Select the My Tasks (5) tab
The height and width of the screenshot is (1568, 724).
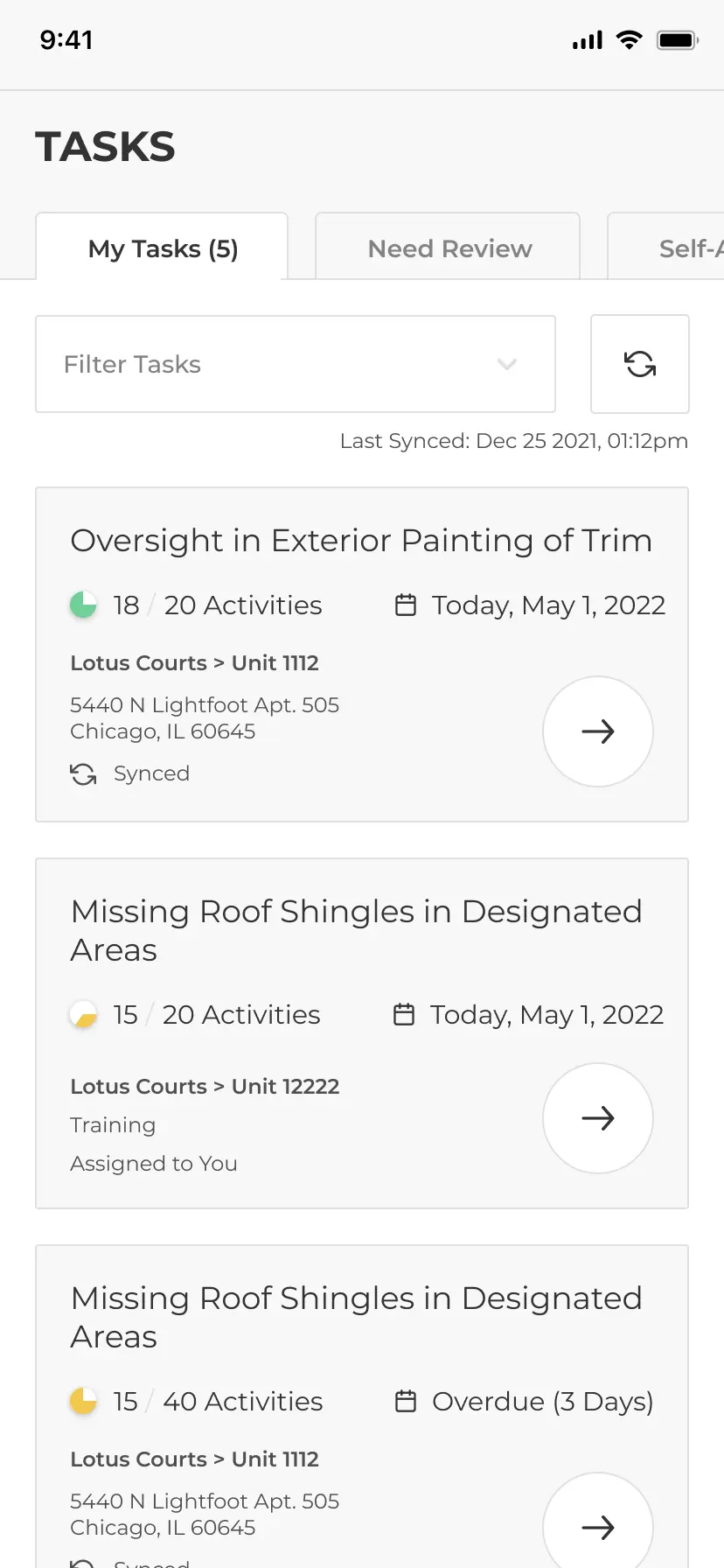[162, 248]
